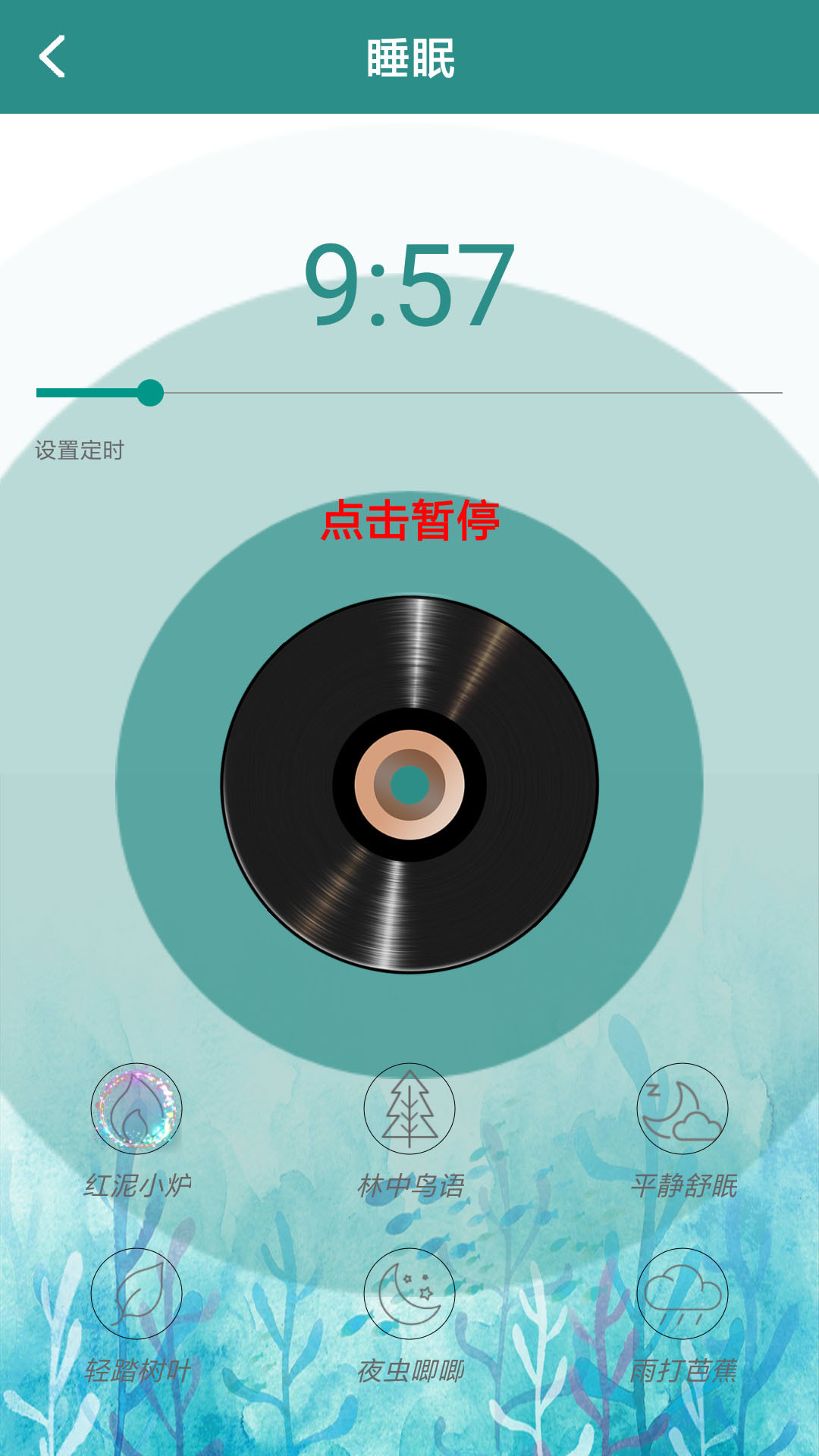Click the timer slider handle
This screenshot has height=1456, width=819.
152,392
